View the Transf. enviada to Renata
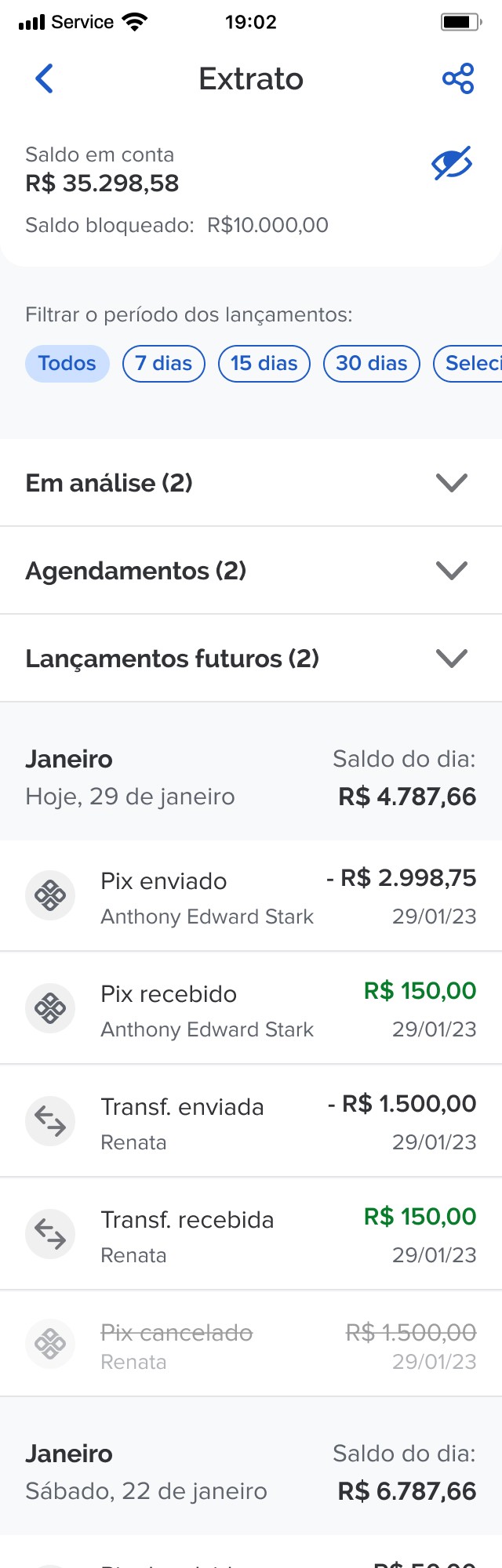This screenshot has width=502, height=1568. tap(251, 1122)
